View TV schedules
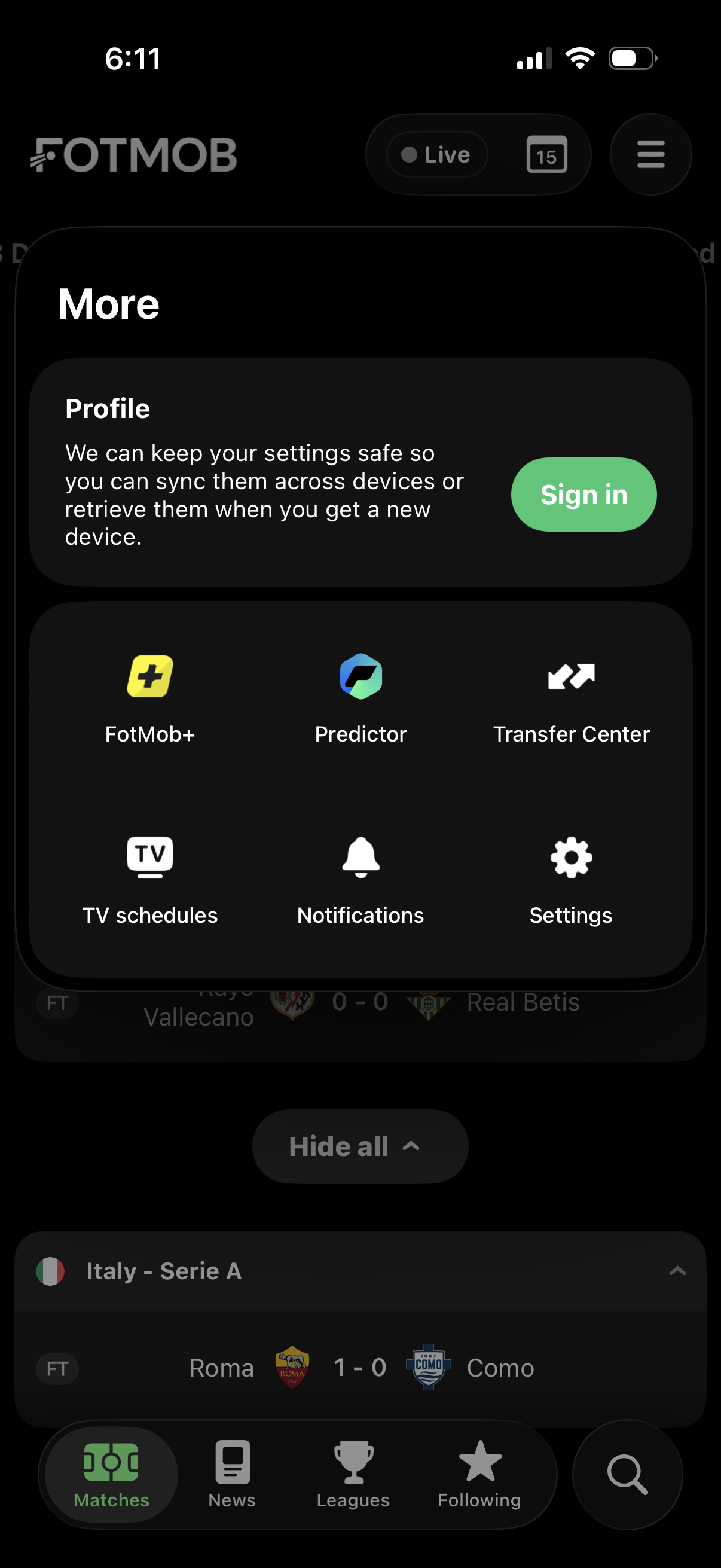Screen dimensions: 721x1568 pyautogui.click(x=149, y=880)
